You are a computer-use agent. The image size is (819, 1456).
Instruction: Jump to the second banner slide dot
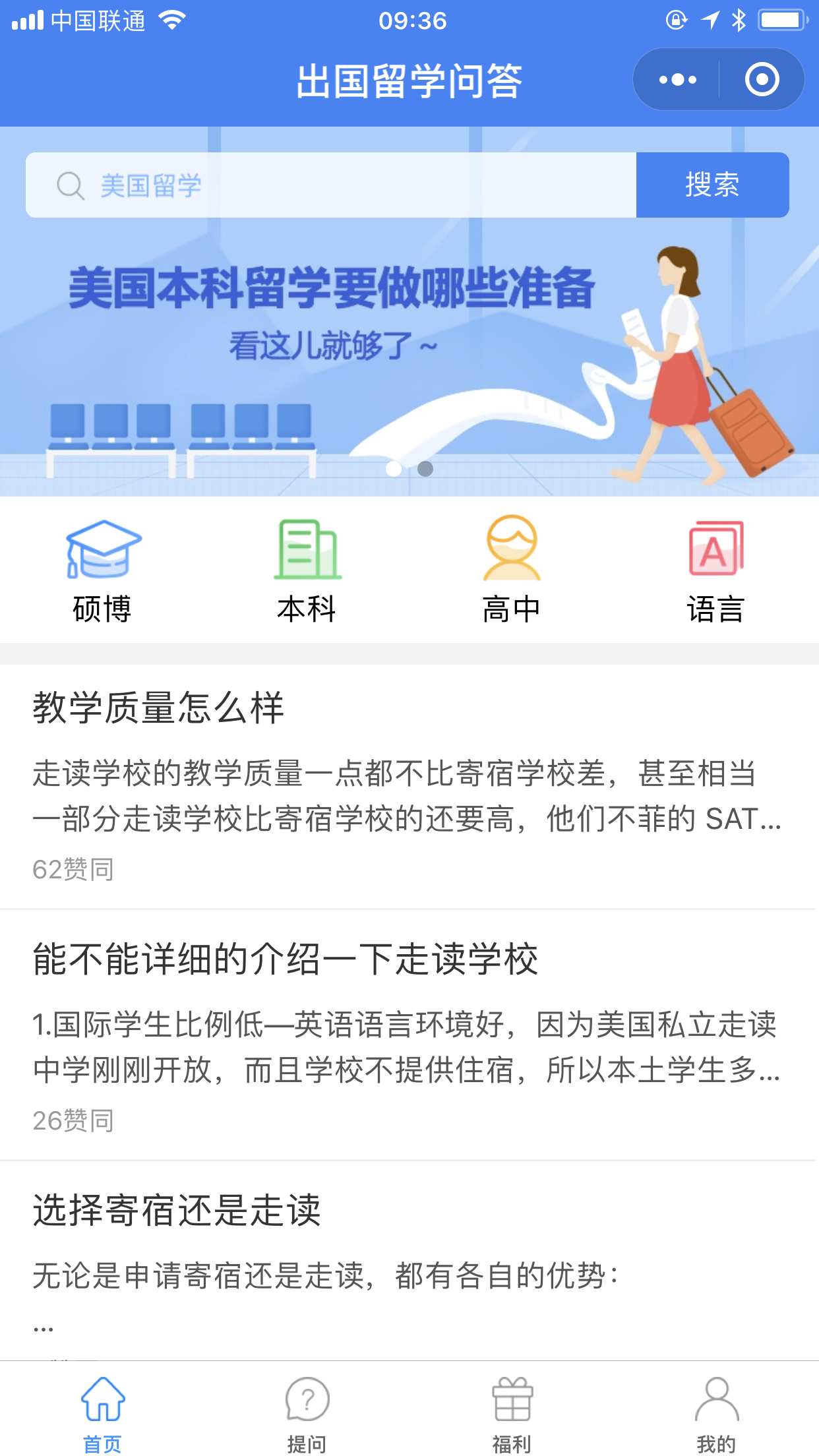pyautogui.click(x=425, y=469)
